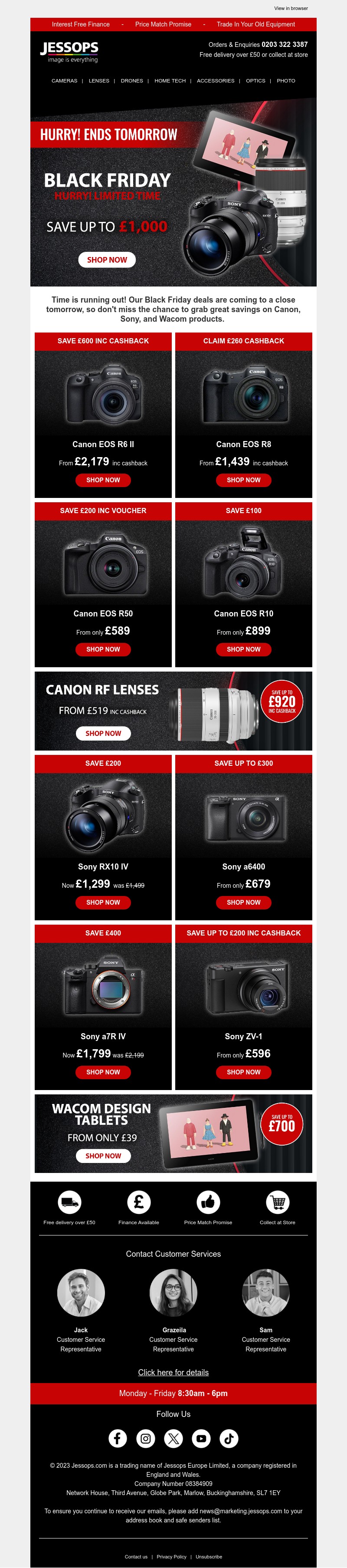The height and width of the screenshot is (1568, 347).
Task: Shop the Sony a6400 deal
Action: click(244, 903)
